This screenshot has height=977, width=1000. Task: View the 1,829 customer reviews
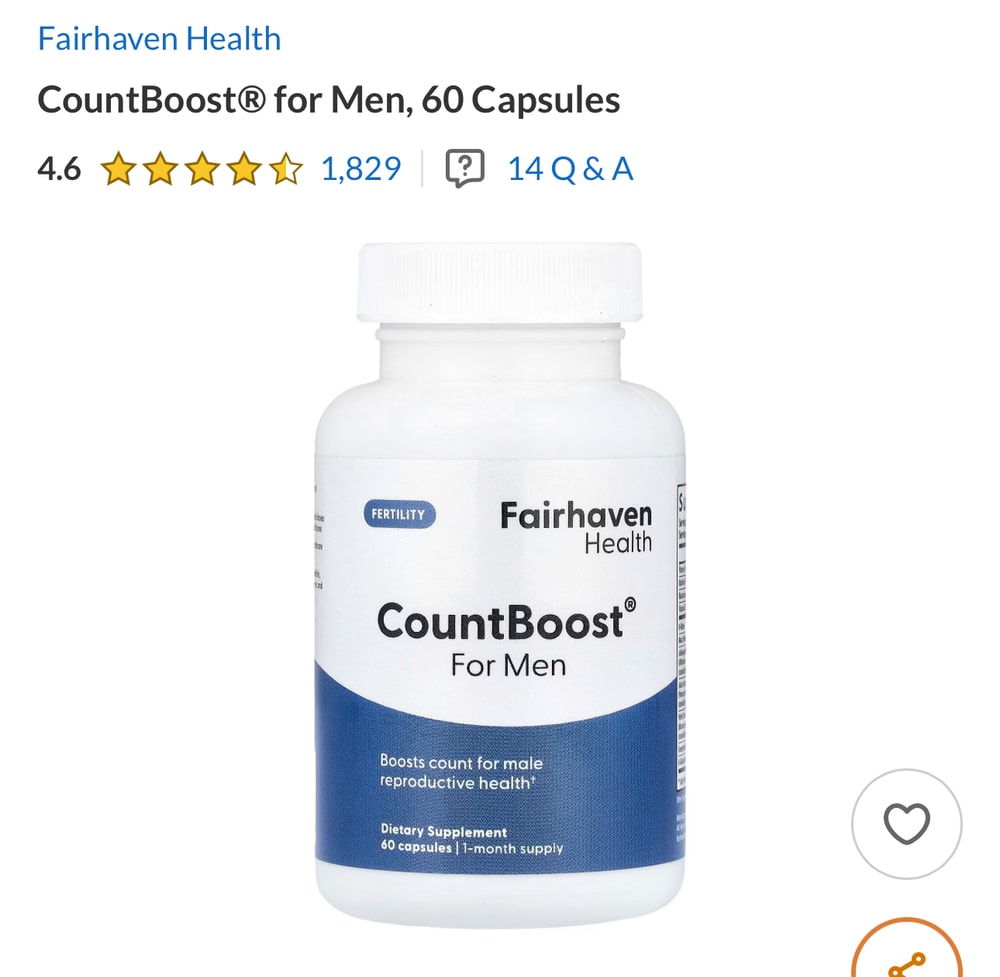360,169
